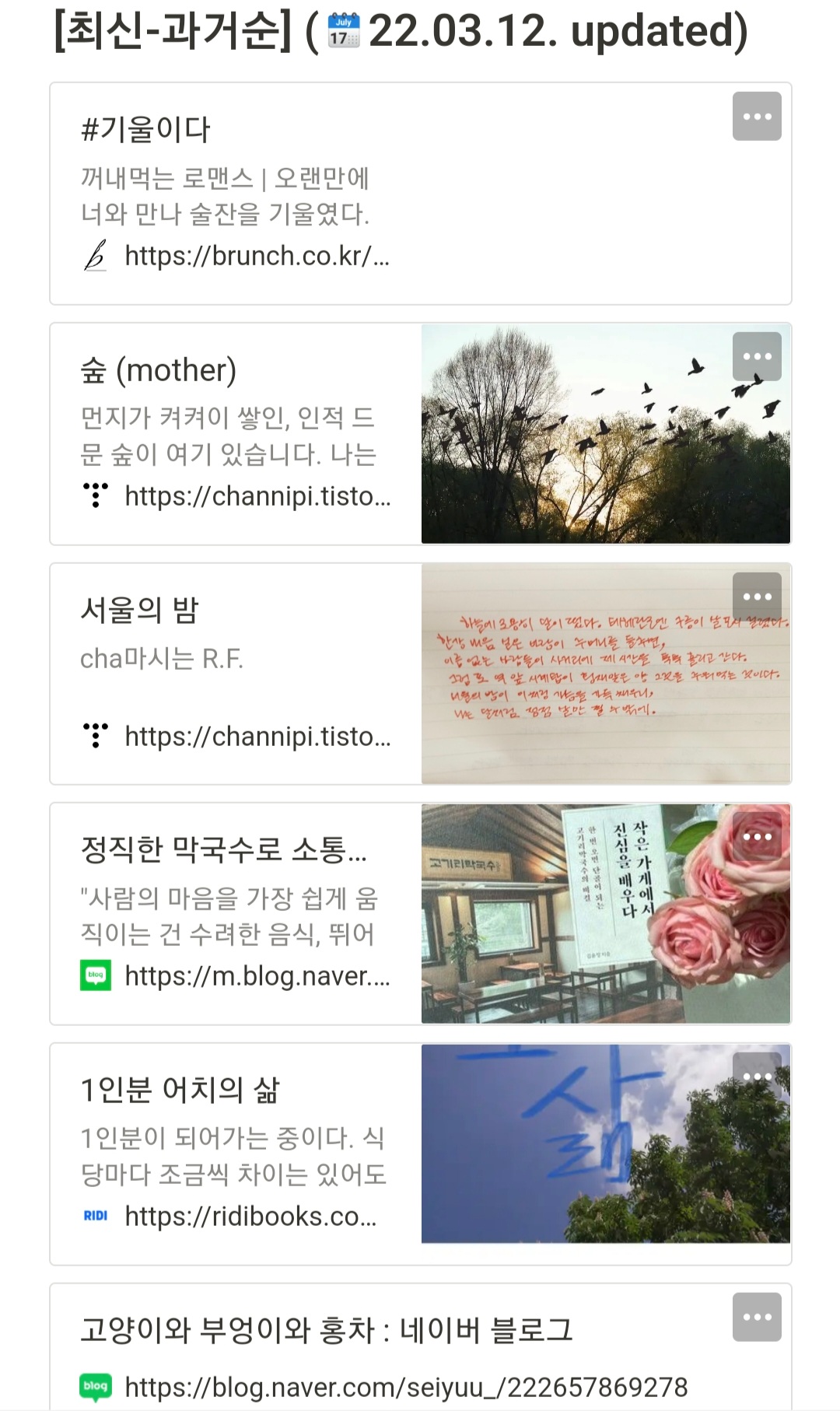The height and width of the screenshot is (1411, 840).
Task: Open the options menu on #기울이다 card
Action: pos(757,117)
